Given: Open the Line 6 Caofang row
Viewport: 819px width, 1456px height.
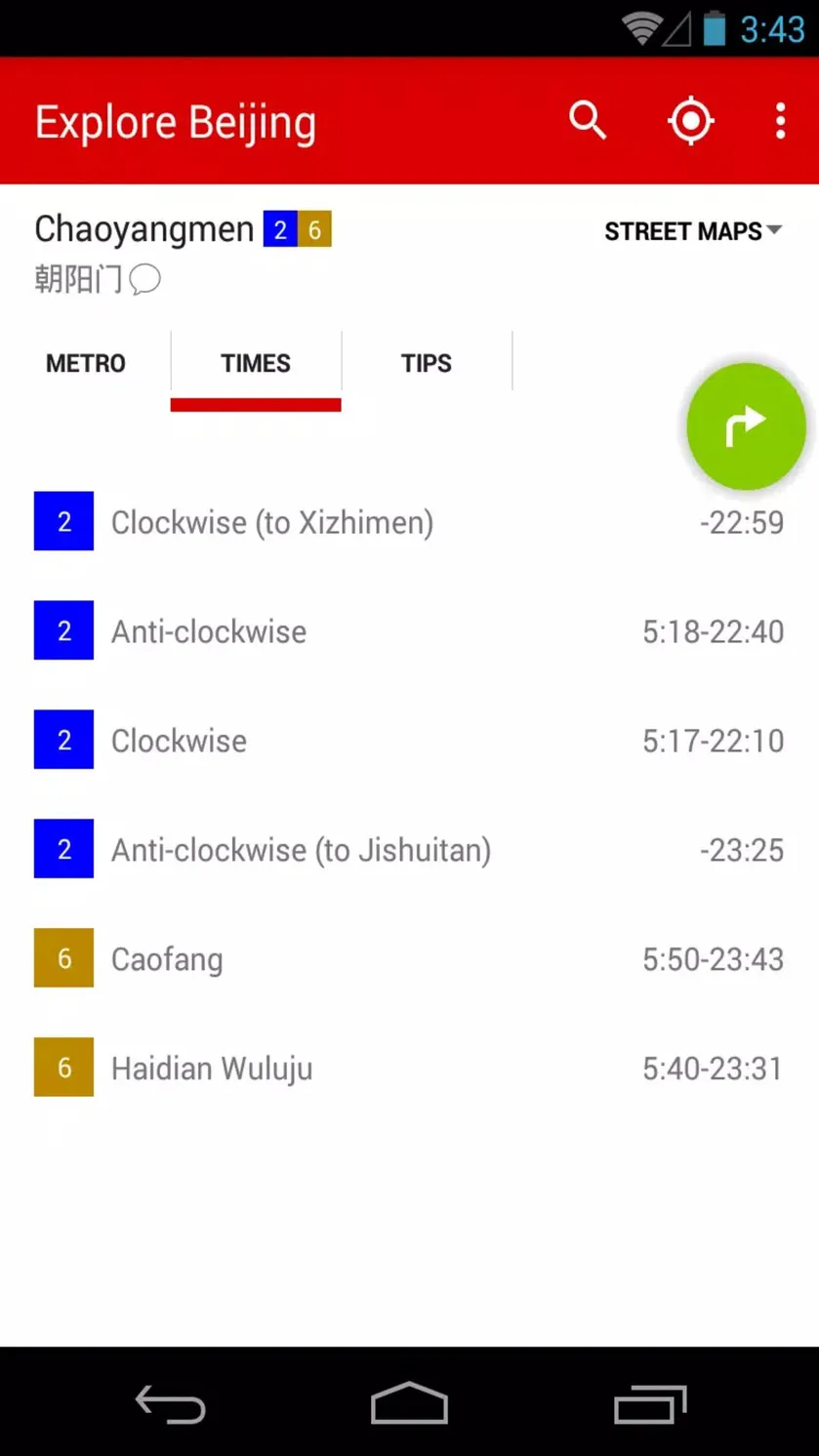Looking at the screenshot, I should (409, 959).
